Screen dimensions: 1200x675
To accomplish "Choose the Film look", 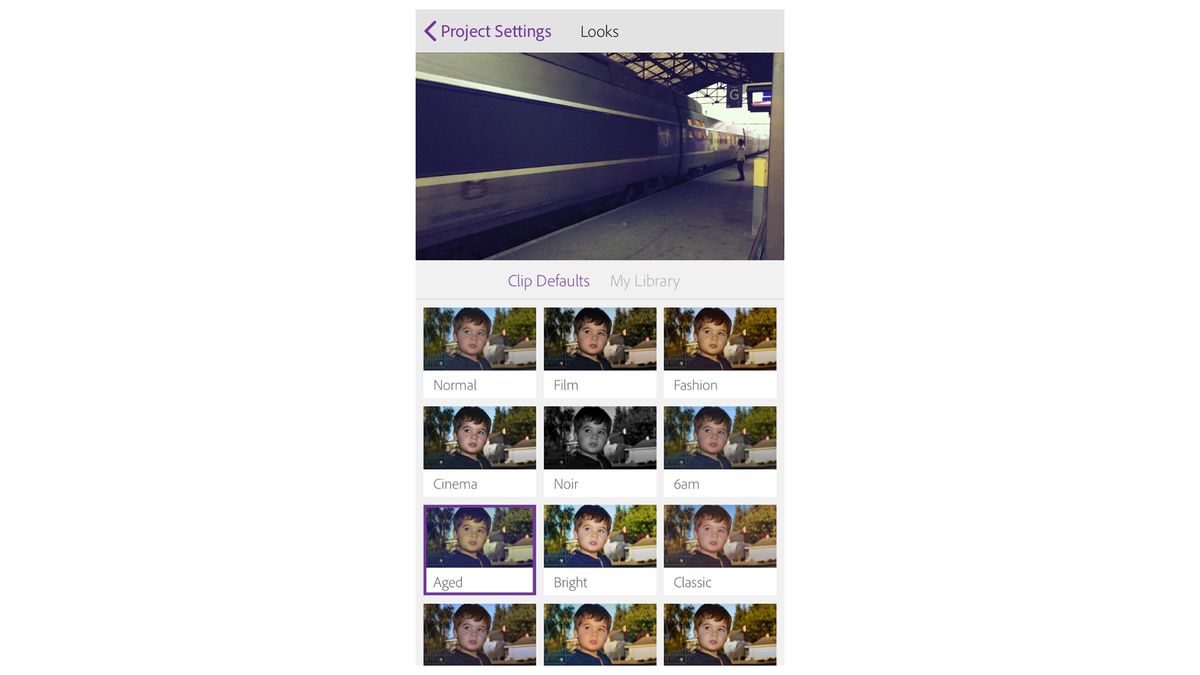I will point(600,351).
